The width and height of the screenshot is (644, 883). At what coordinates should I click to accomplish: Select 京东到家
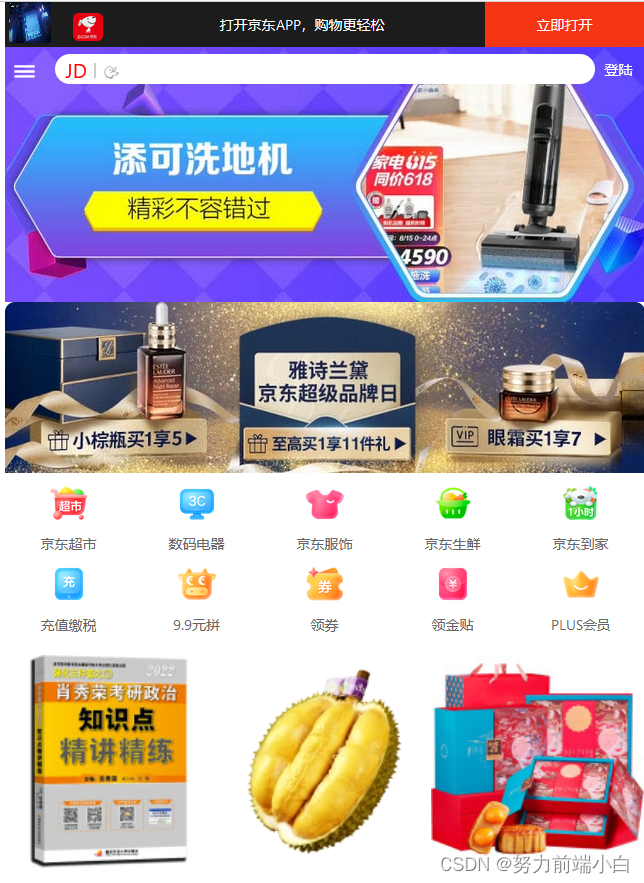[580, 519]
